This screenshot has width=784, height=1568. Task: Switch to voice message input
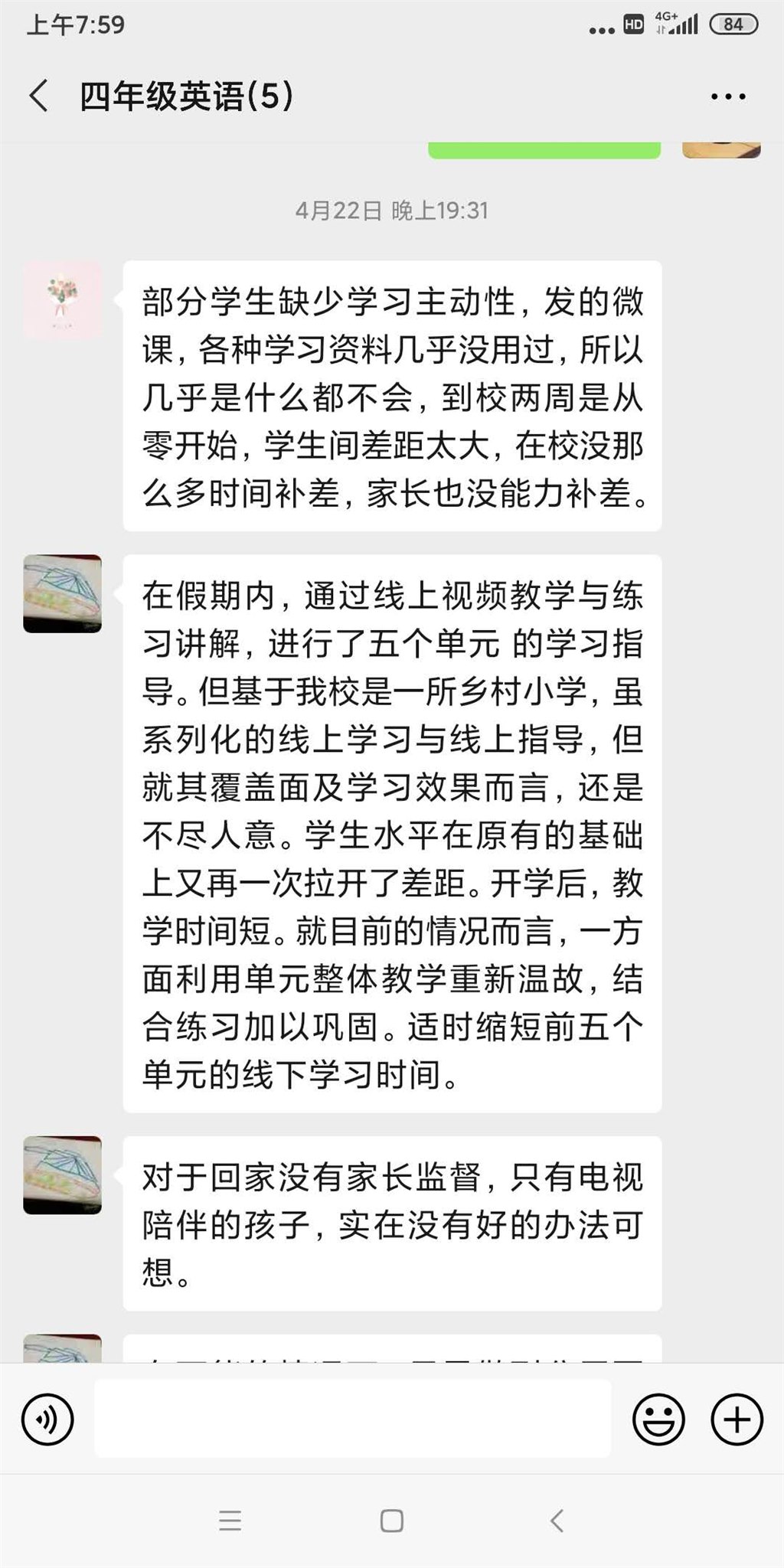tap(47, 1419)
